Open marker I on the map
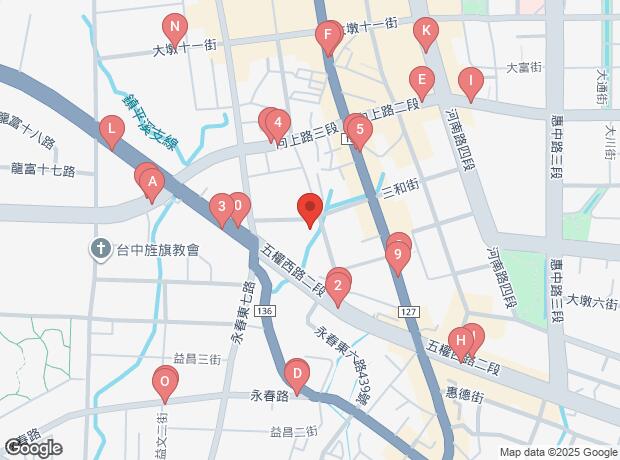This screenshot has height=460, width=620. point(469,81)
